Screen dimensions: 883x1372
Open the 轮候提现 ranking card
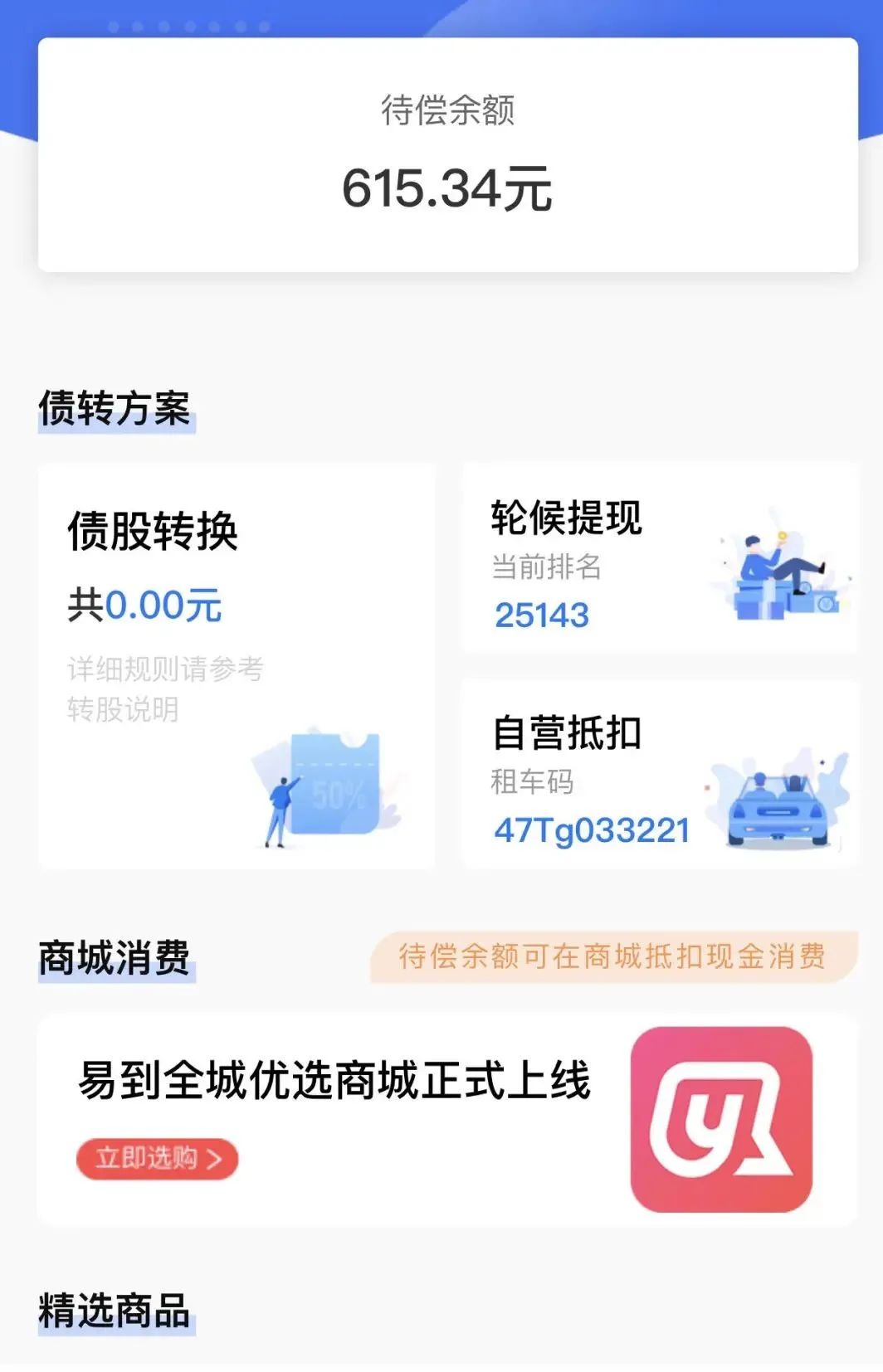pyautogui.click(x=660, y=558)
